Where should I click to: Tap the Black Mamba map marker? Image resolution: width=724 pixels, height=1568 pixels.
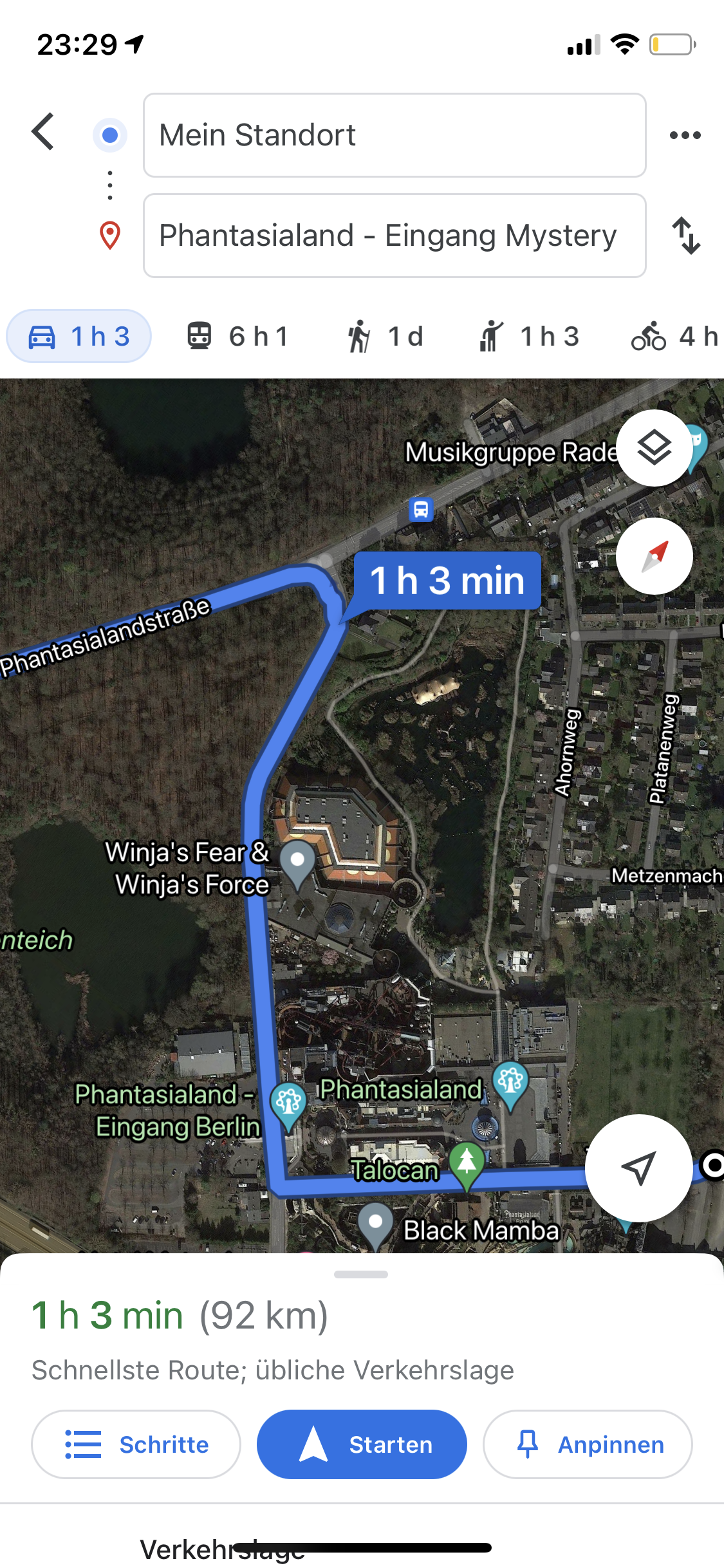(376, 1226)
